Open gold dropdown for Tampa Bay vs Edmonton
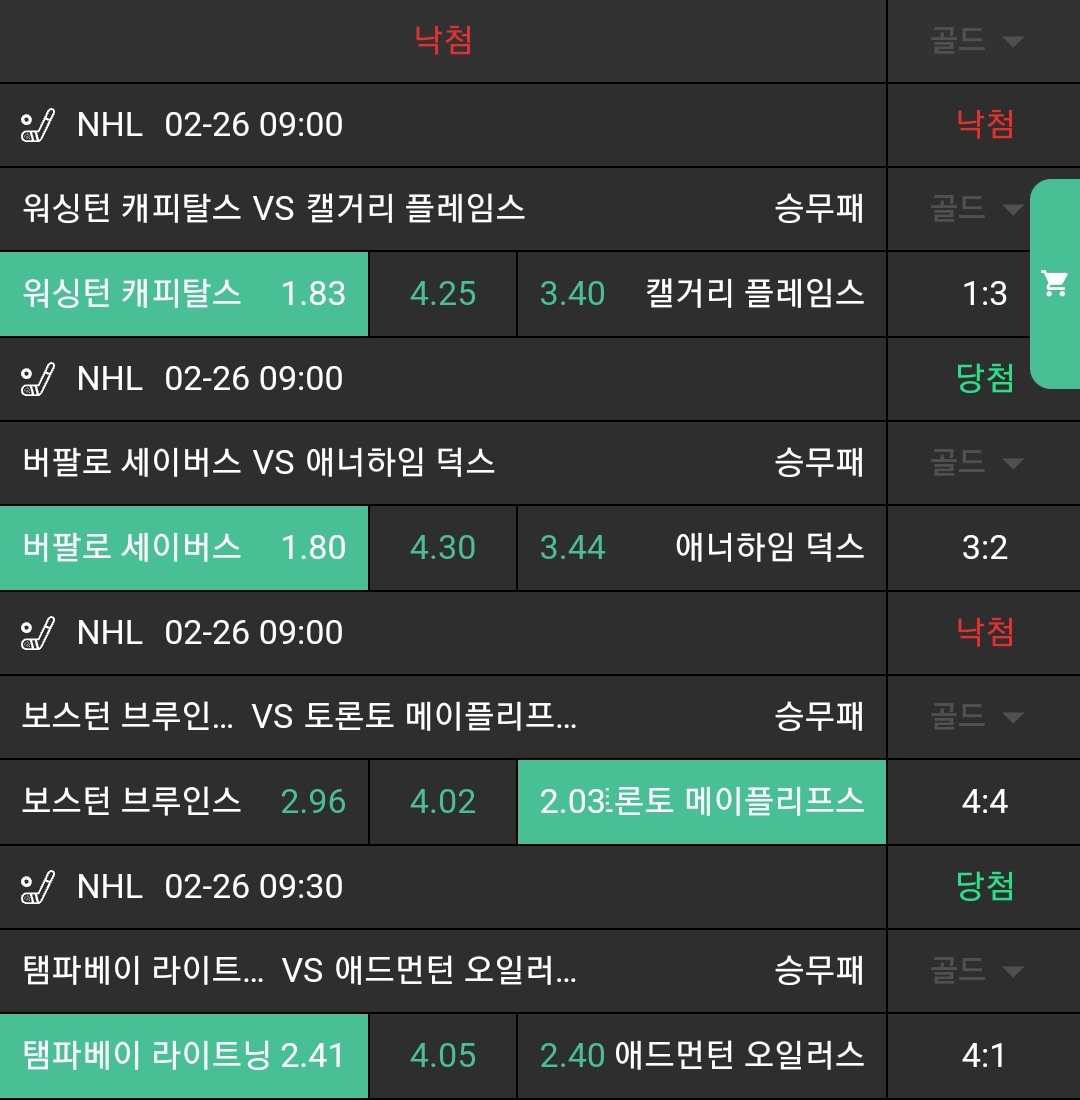The image size is (1080, 1100). coord(976,971)
